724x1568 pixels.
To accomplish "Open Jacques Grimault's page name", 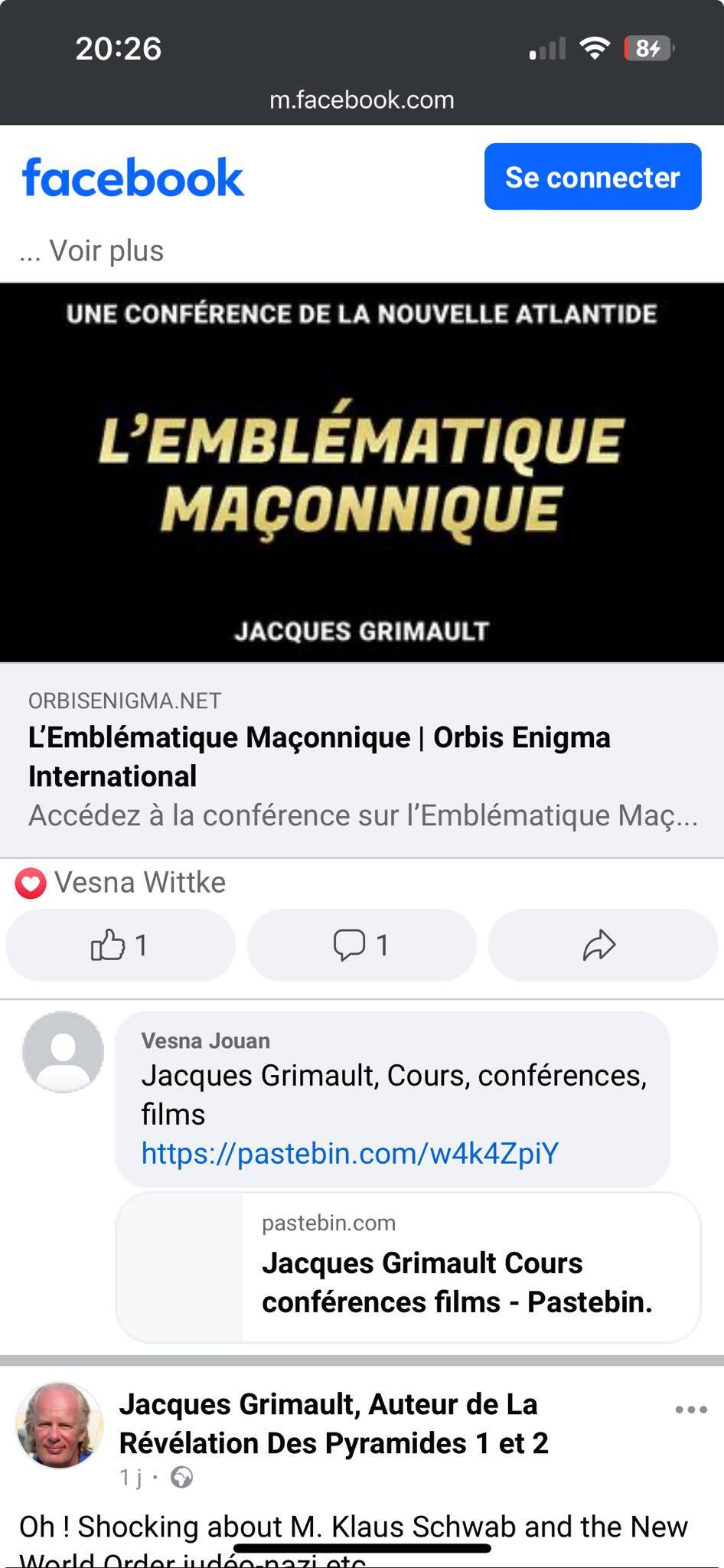I will pos(329,1424).
